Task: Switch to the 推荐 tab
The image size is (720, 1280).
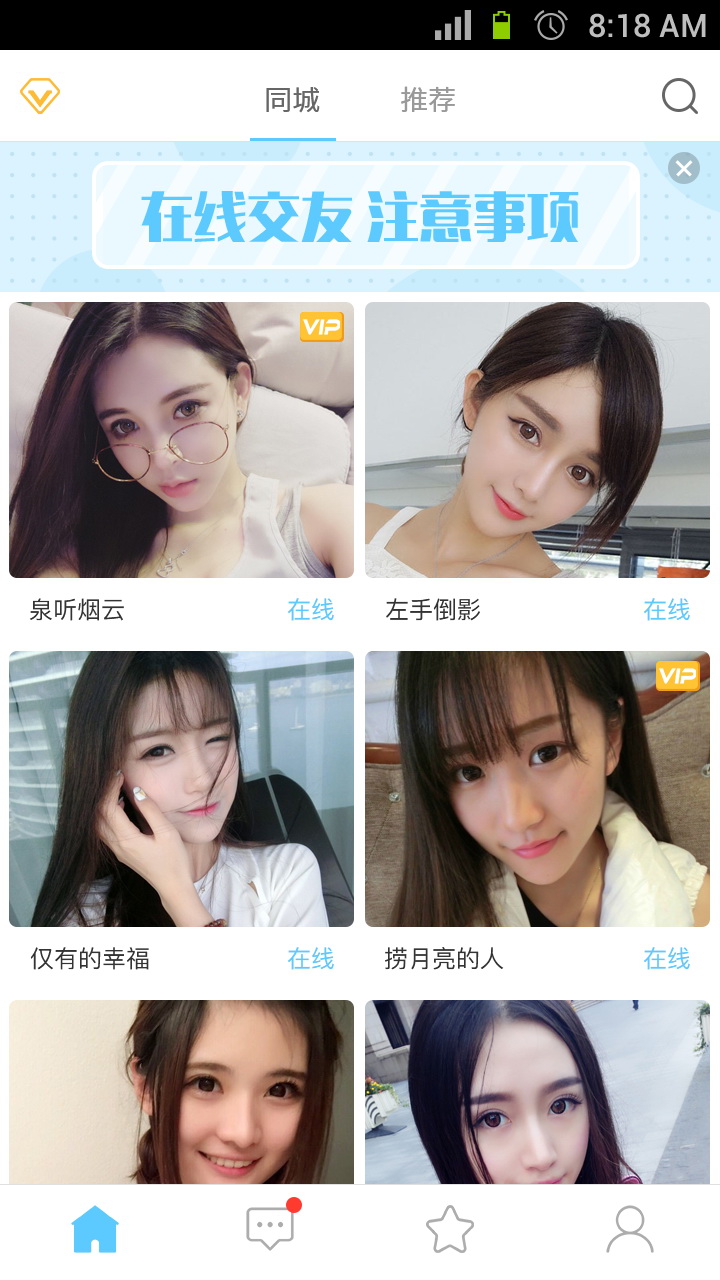Action: 428,100
